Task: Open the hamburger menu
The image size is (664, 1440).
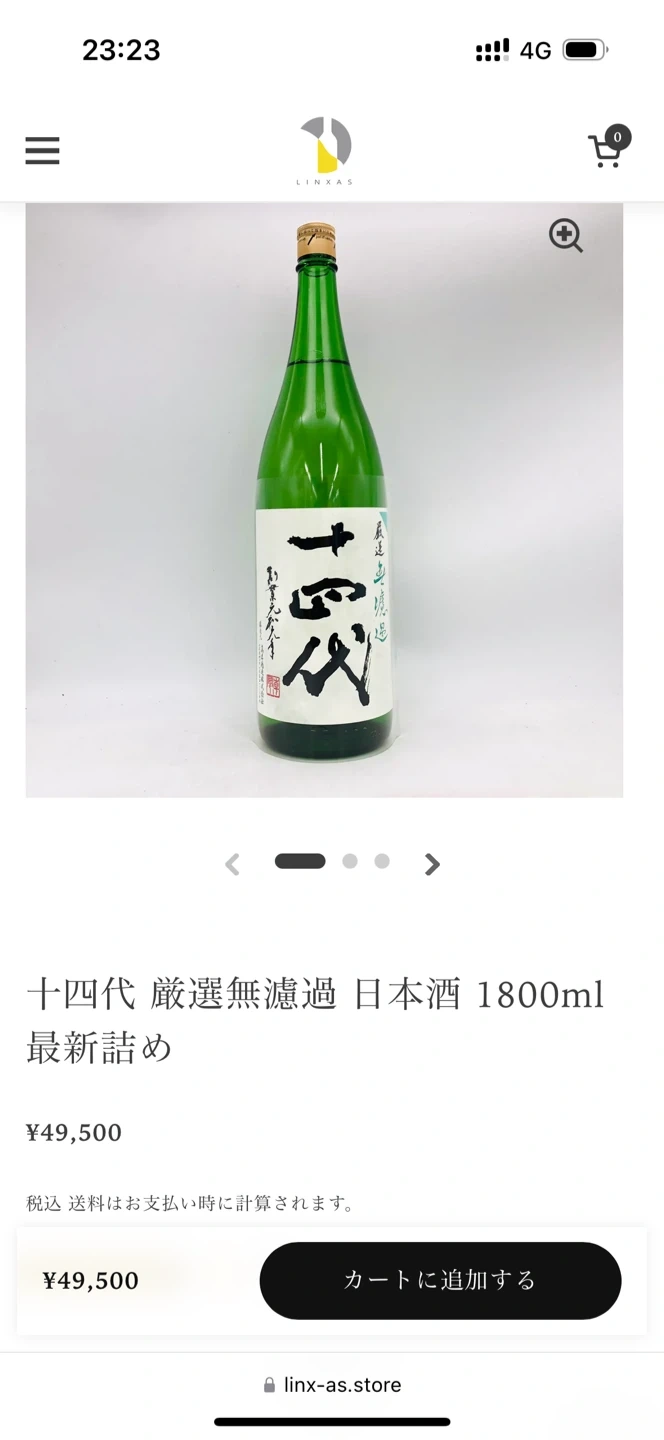Action: point(42,151)
